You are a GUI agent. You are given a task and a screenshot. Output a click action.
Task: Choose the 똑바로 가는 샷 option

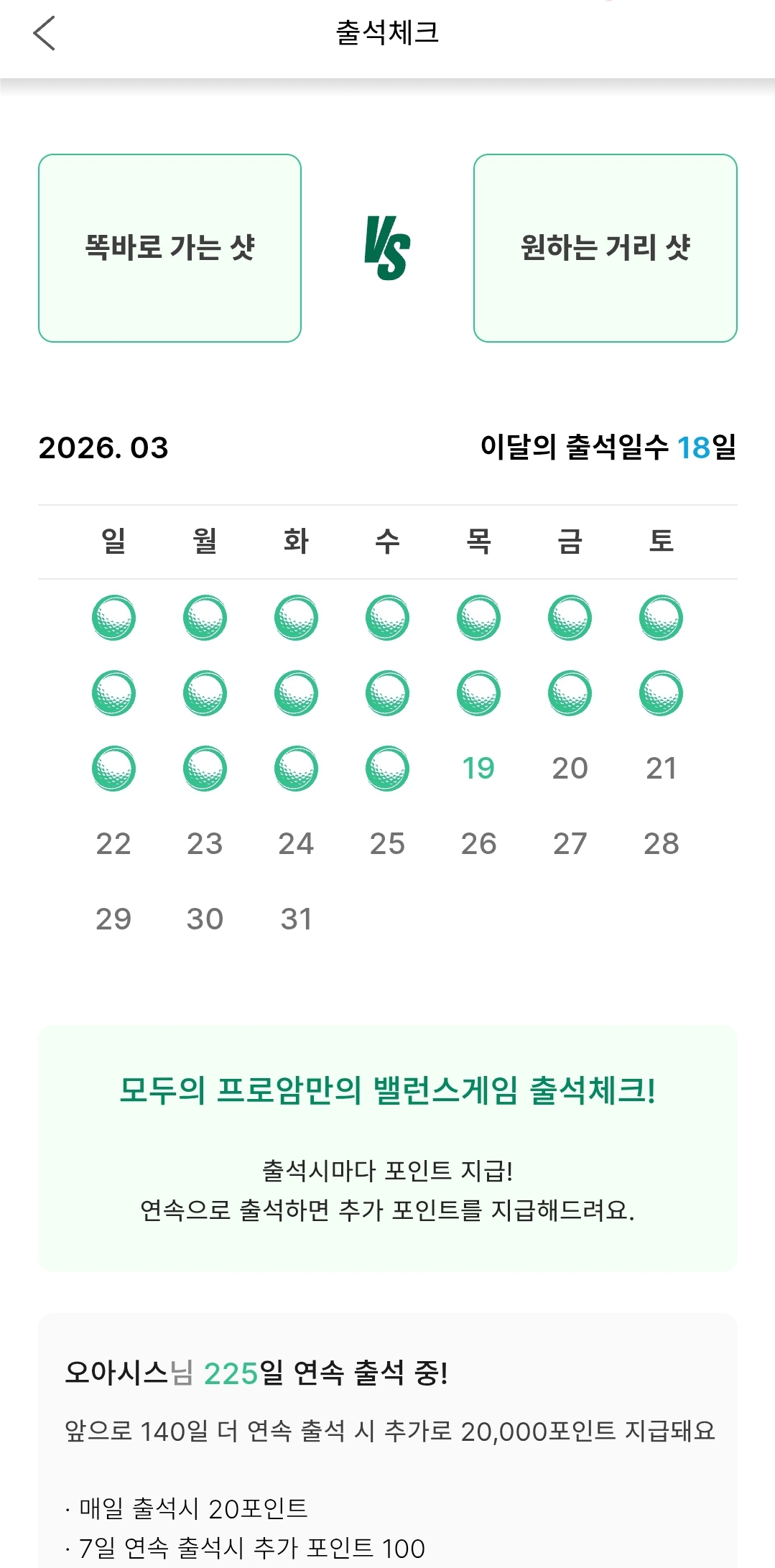tap(170, 248)
